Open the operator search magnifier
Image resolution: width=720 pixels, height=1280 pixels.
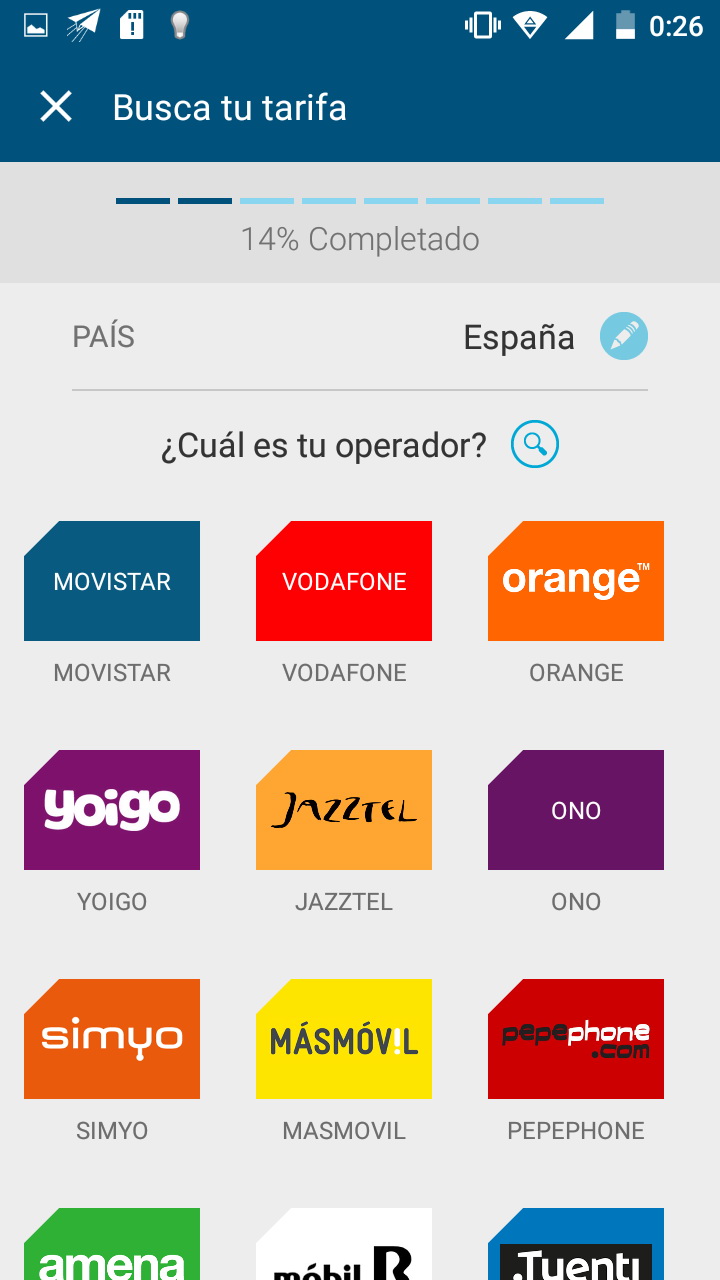pos(534,445)
